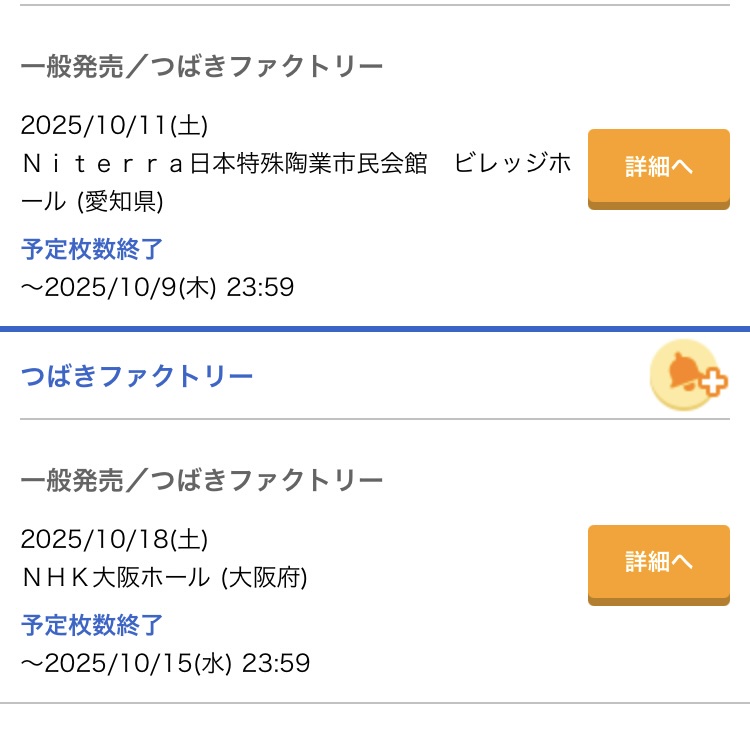The height and width of the screenshot is (750, 750).
Task: Add notification alert for つばきファクトリー
Action: pos(688,376)
